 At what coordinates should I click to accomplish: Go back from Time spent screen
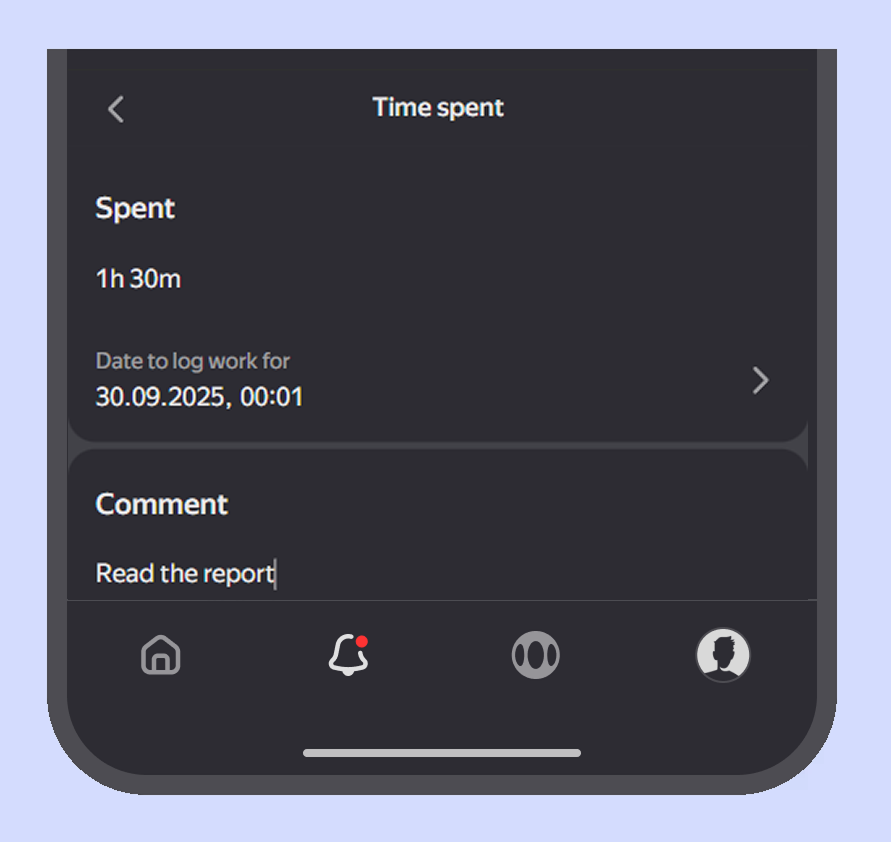click(116, 109)
